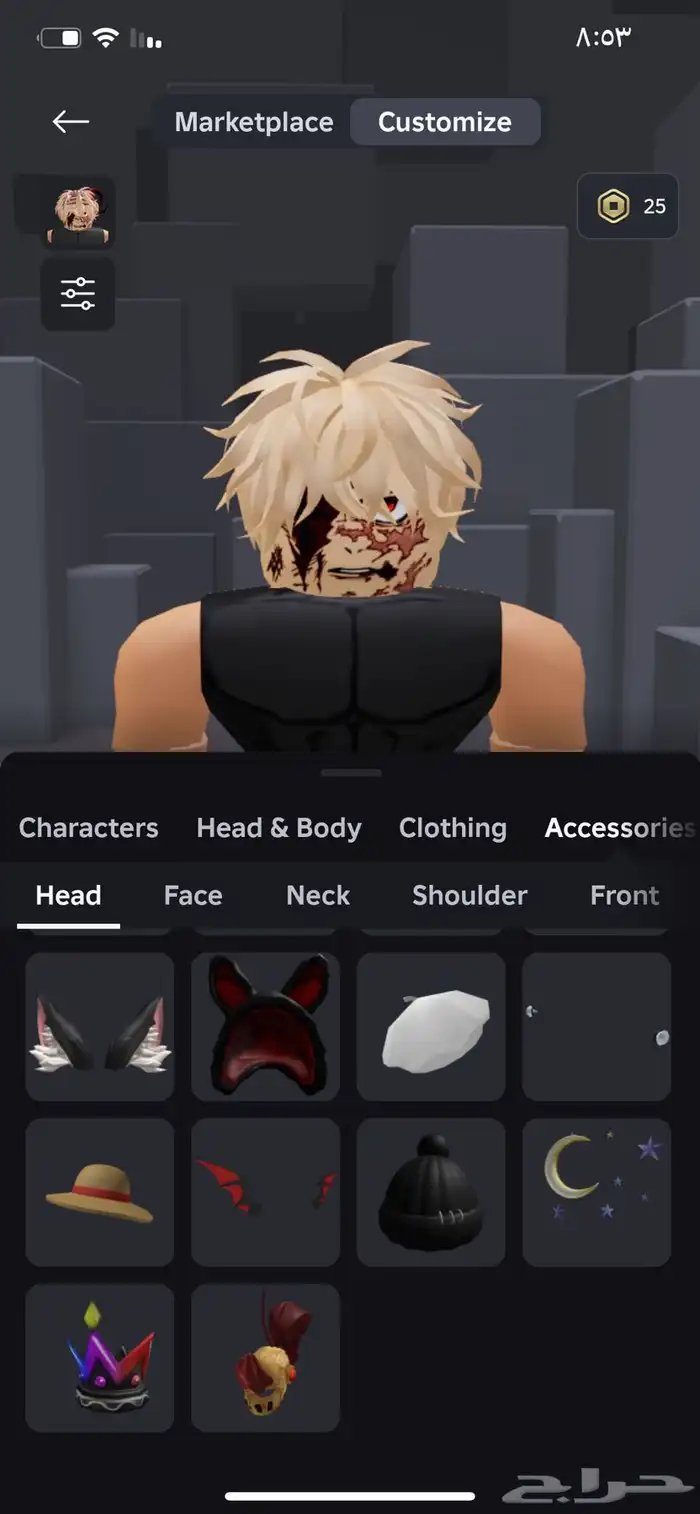
Task: Equip the crescent moon and stars accessory
Action: click(x=597, y=1192)
